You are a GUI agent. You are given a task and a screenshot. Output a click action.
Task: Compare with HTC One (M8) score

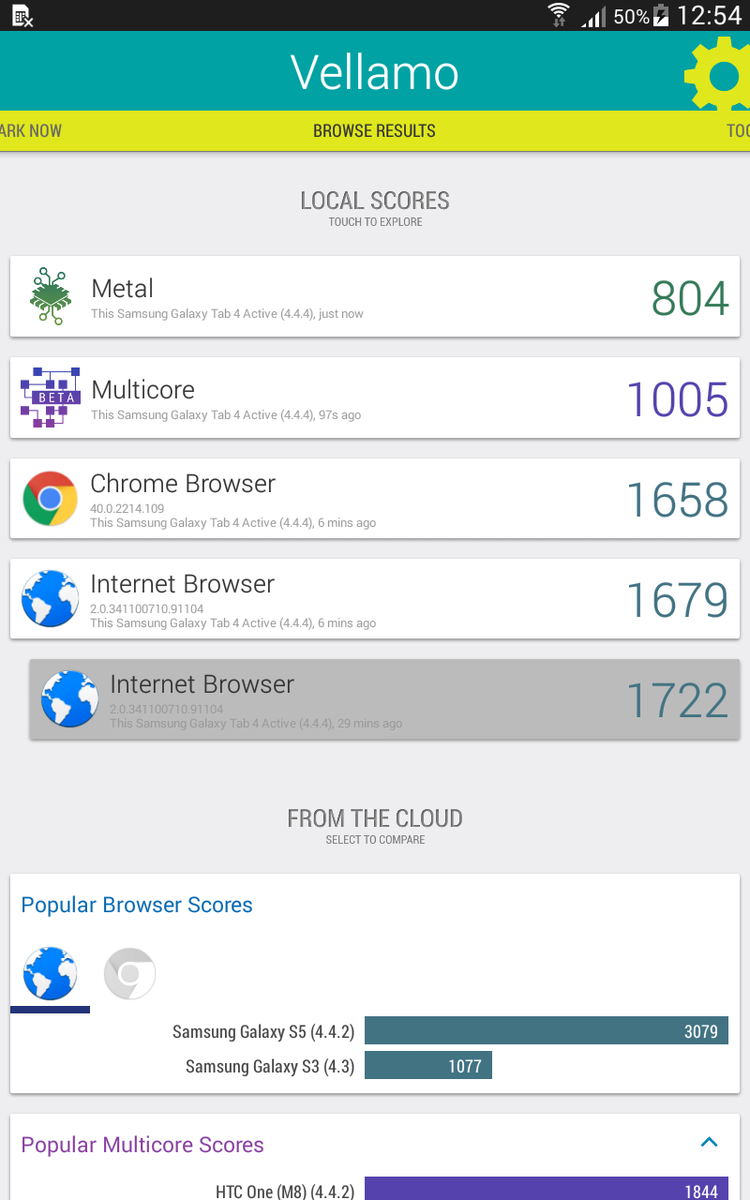[546, 1190]
